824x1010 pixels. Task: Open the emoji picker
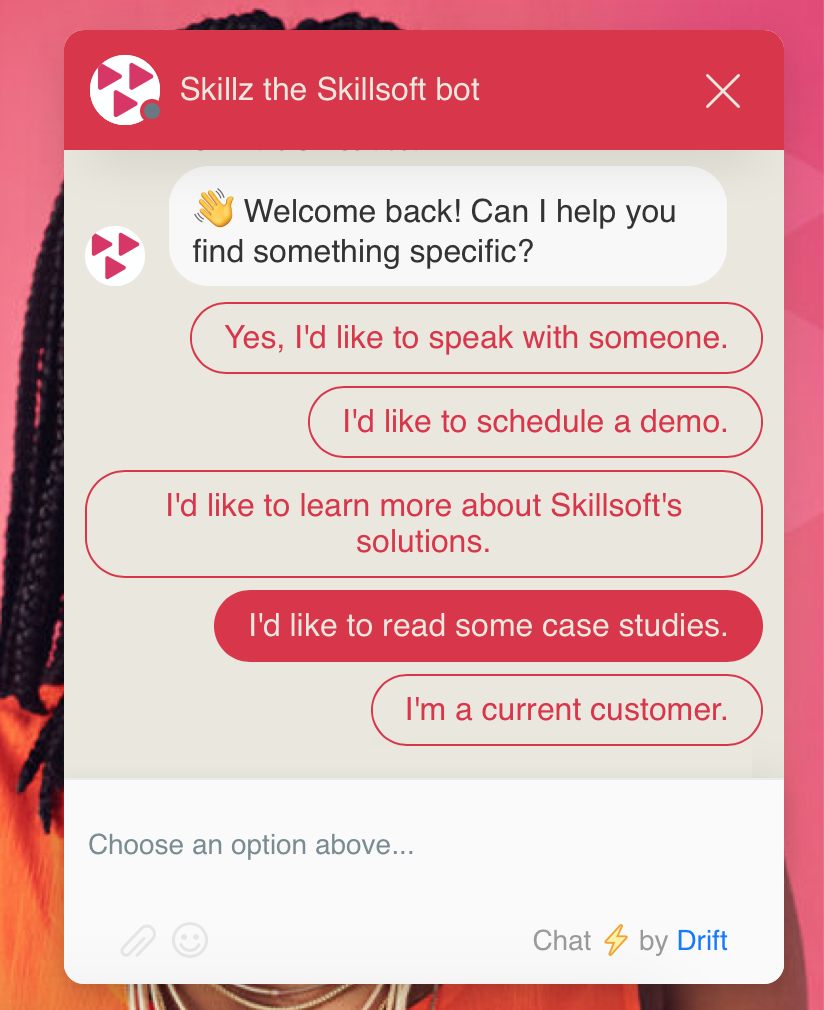[x=190, y=940]
